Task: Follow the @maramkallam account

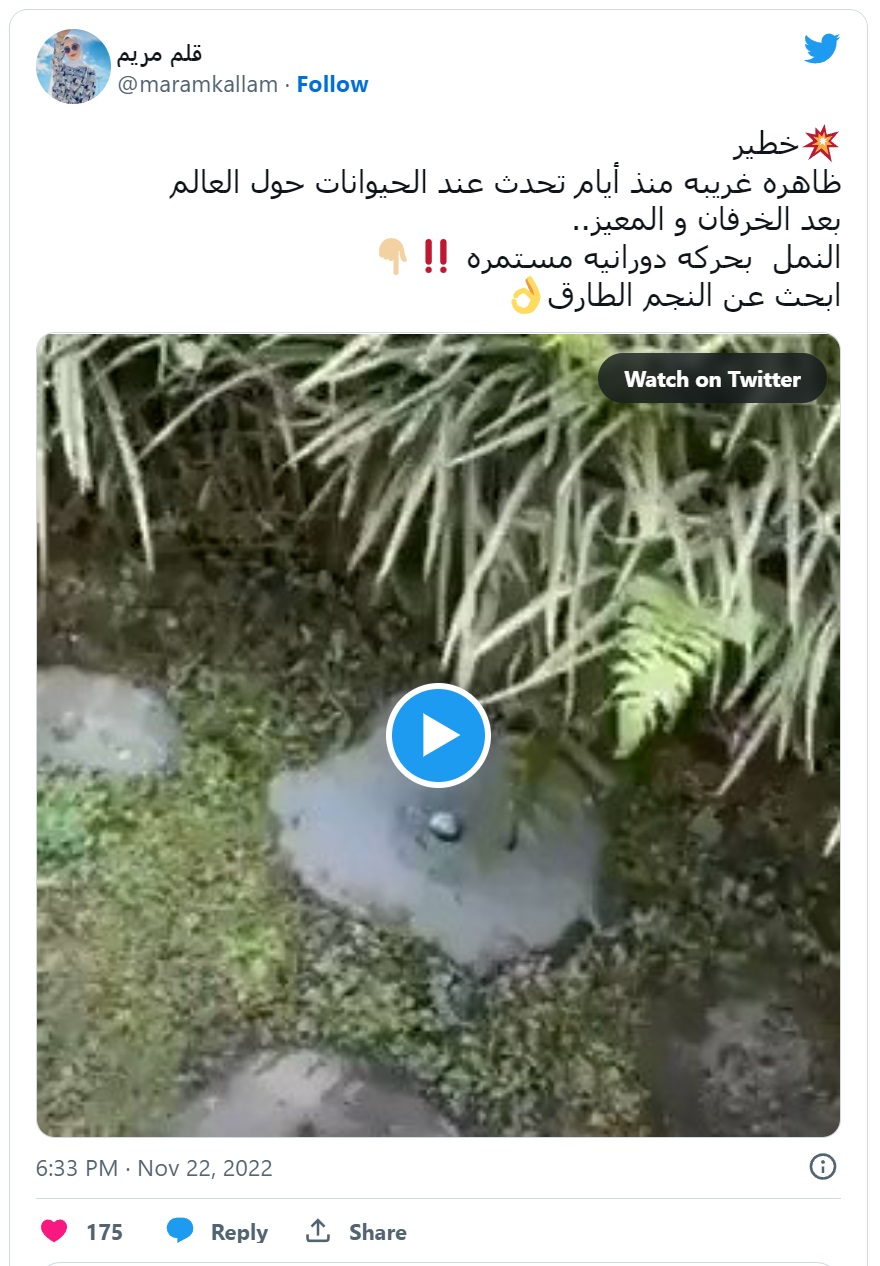Action: click(332, 85)
